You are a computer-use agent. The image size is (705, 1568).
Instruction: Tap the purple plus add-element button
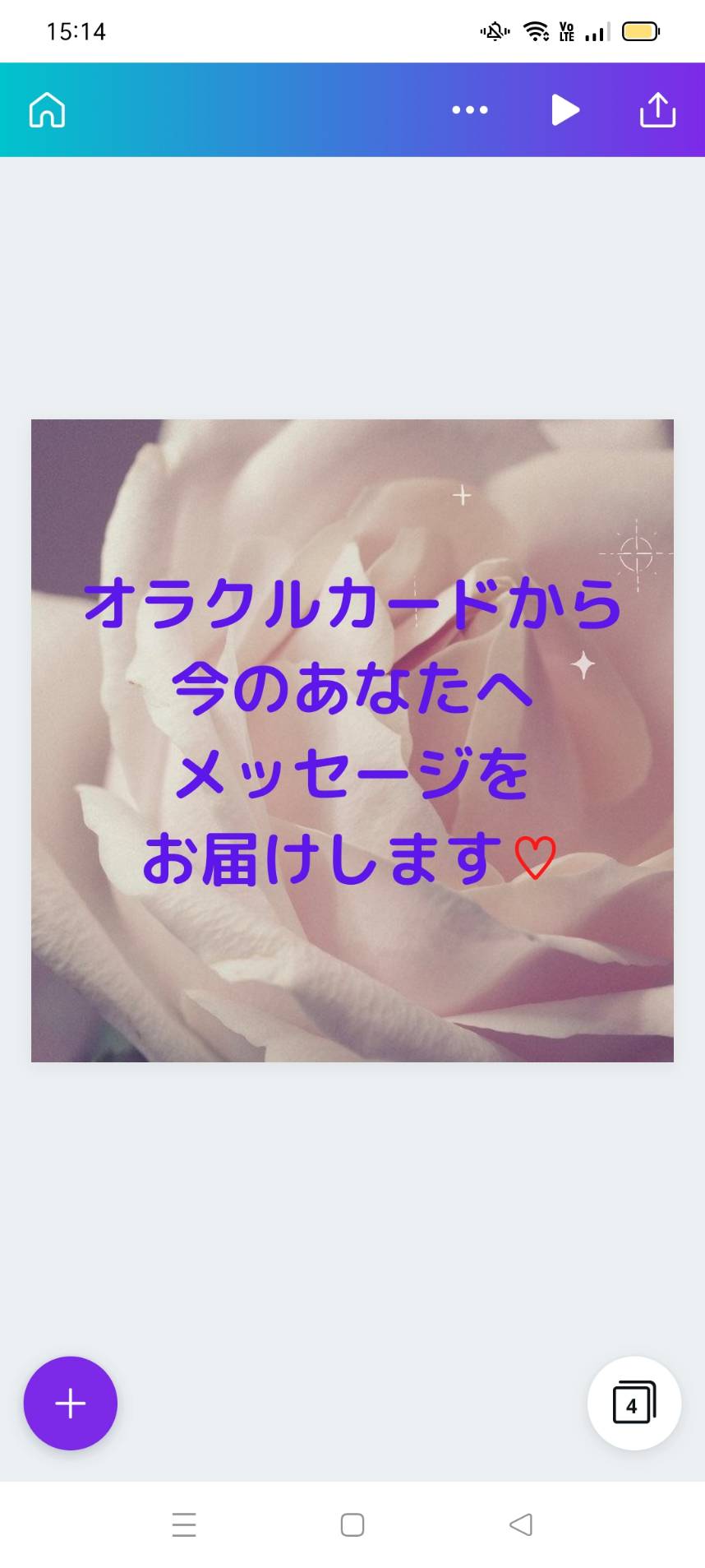tap(71, 1403)
